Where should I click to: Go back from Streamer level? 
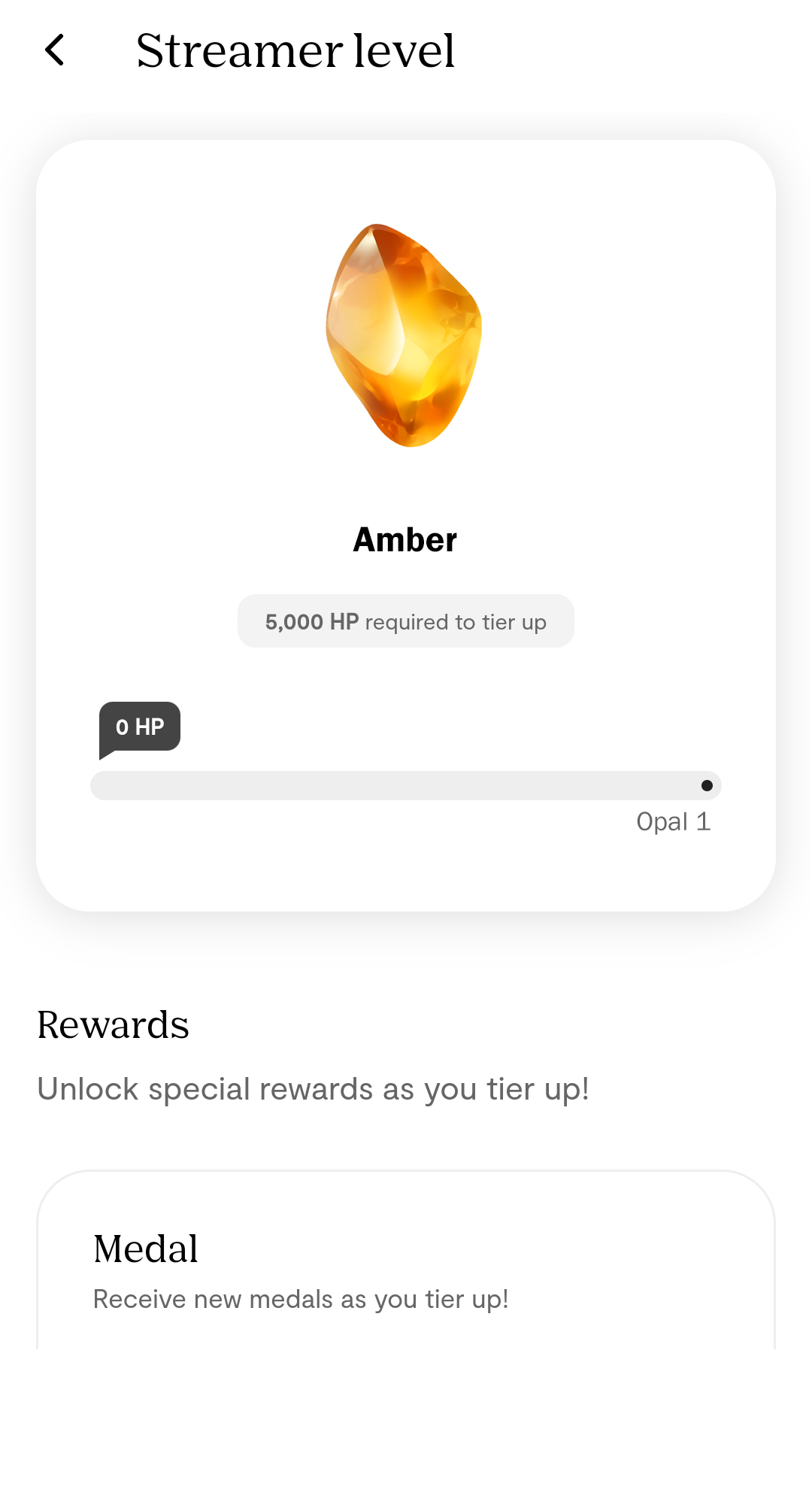[x=55, y=50]
